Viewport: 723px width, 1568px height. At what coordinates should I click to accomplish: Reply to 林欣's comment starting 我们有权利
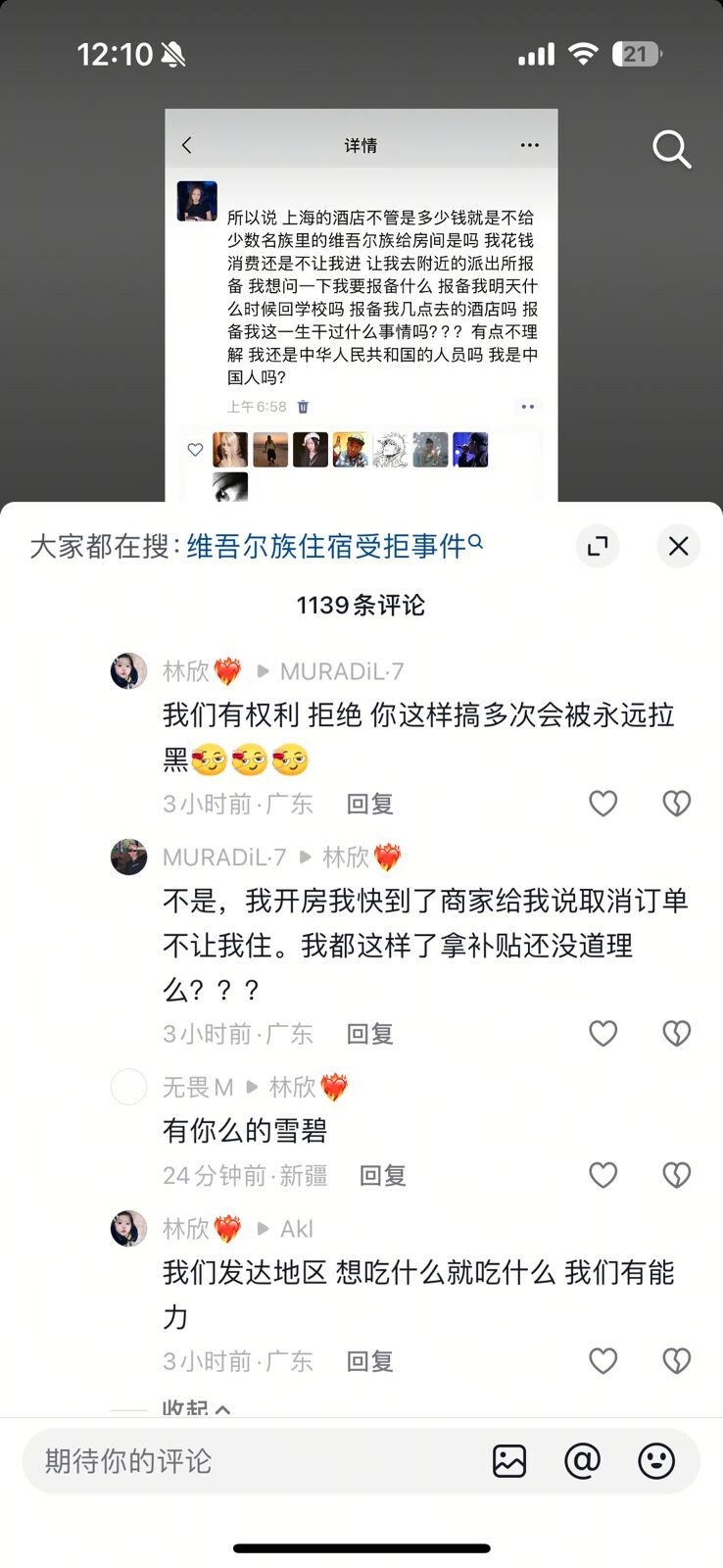369,805
